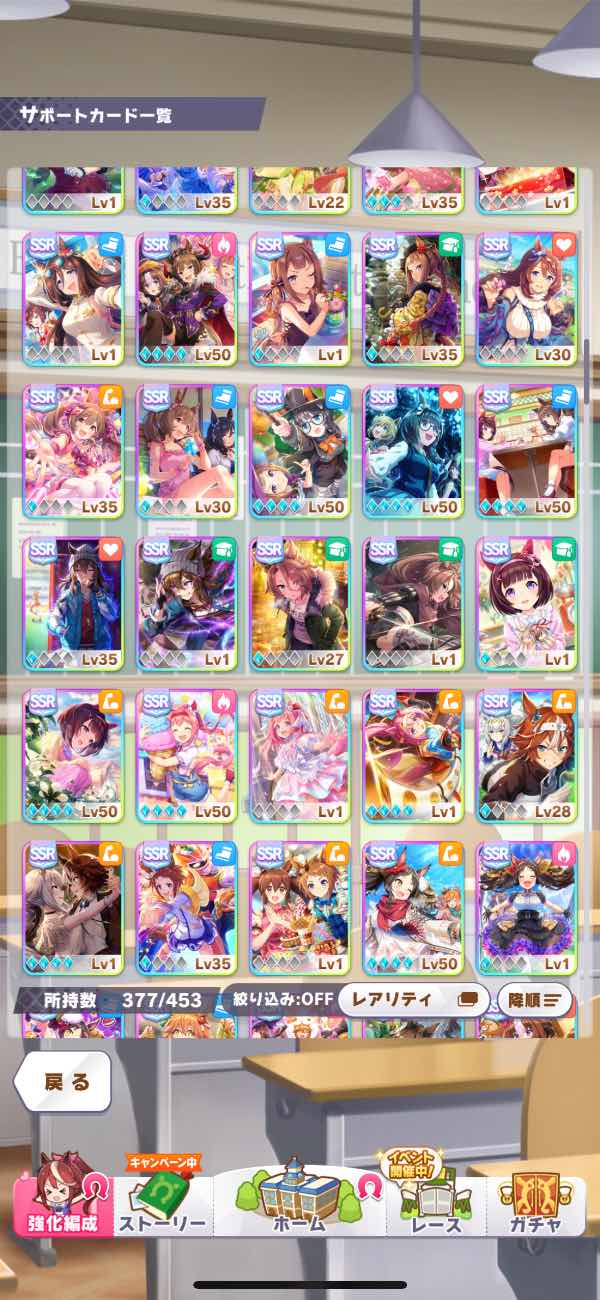This screenshot has height=1300, width=600.
Task: Open the レース tab
Action: coord(435,1203)
